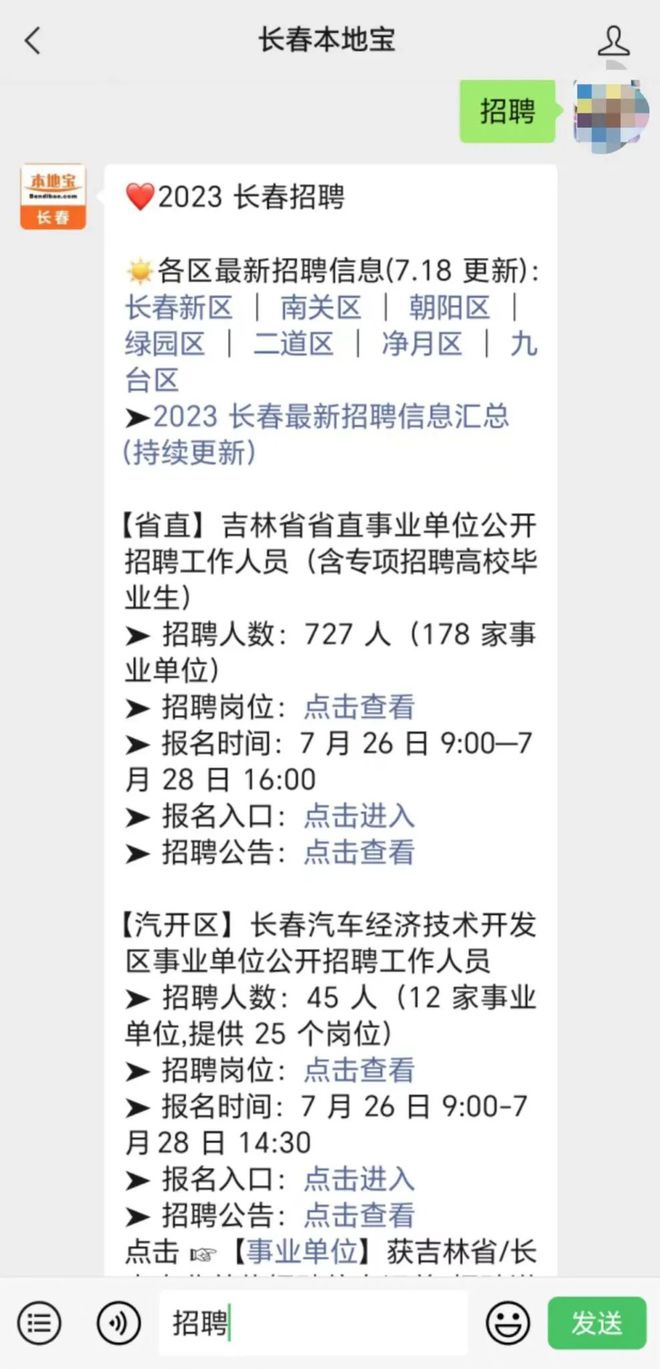Open the 净月区 recruitment link
The width and height of the screenshot is (660, 1369).
click(x=421, y=344)
